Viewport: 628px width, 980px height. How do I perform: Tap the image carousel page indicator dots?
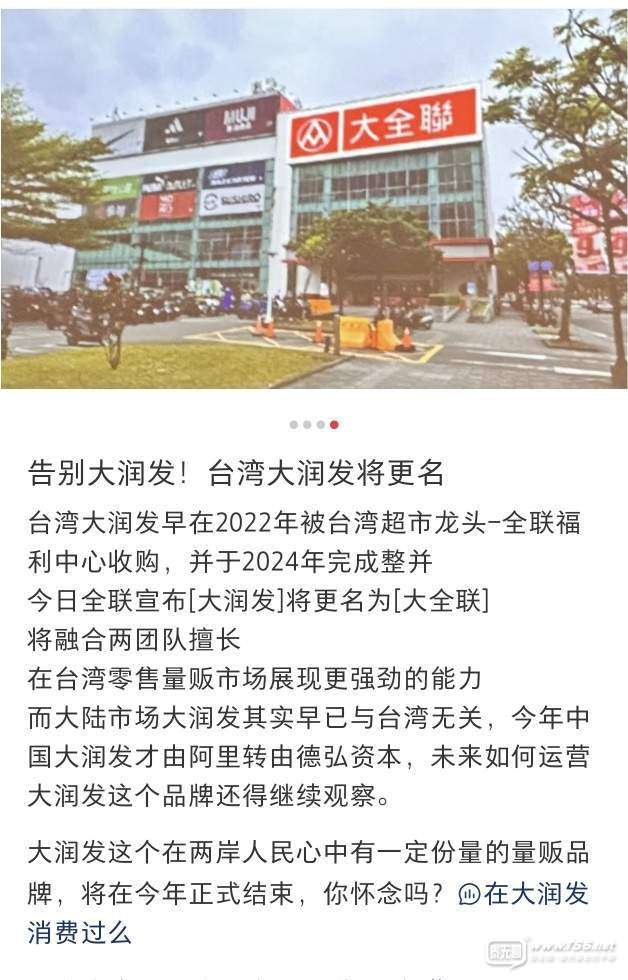click(x=314, y=425)
